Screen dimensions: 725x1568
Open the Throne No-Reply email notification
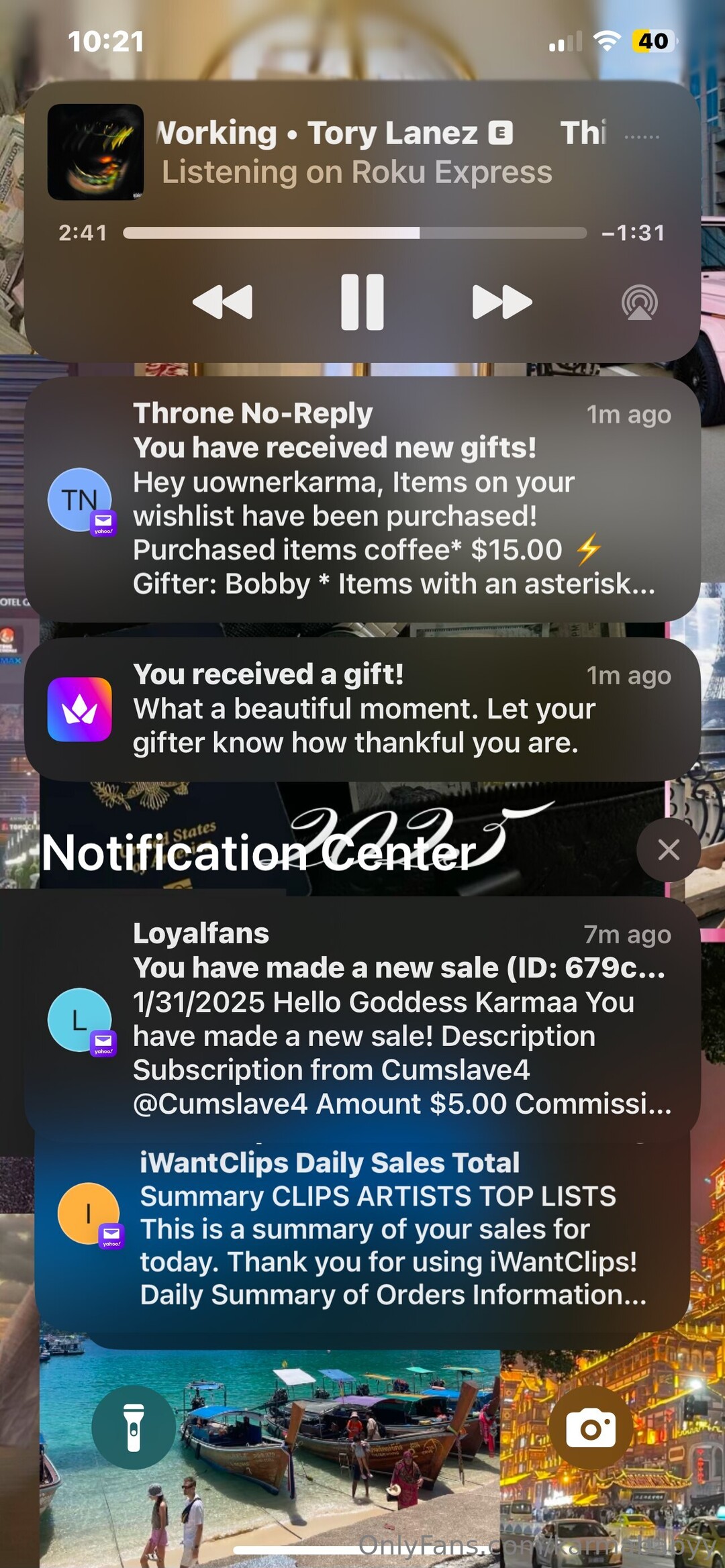pyautogui.click(x=362, y=499)
